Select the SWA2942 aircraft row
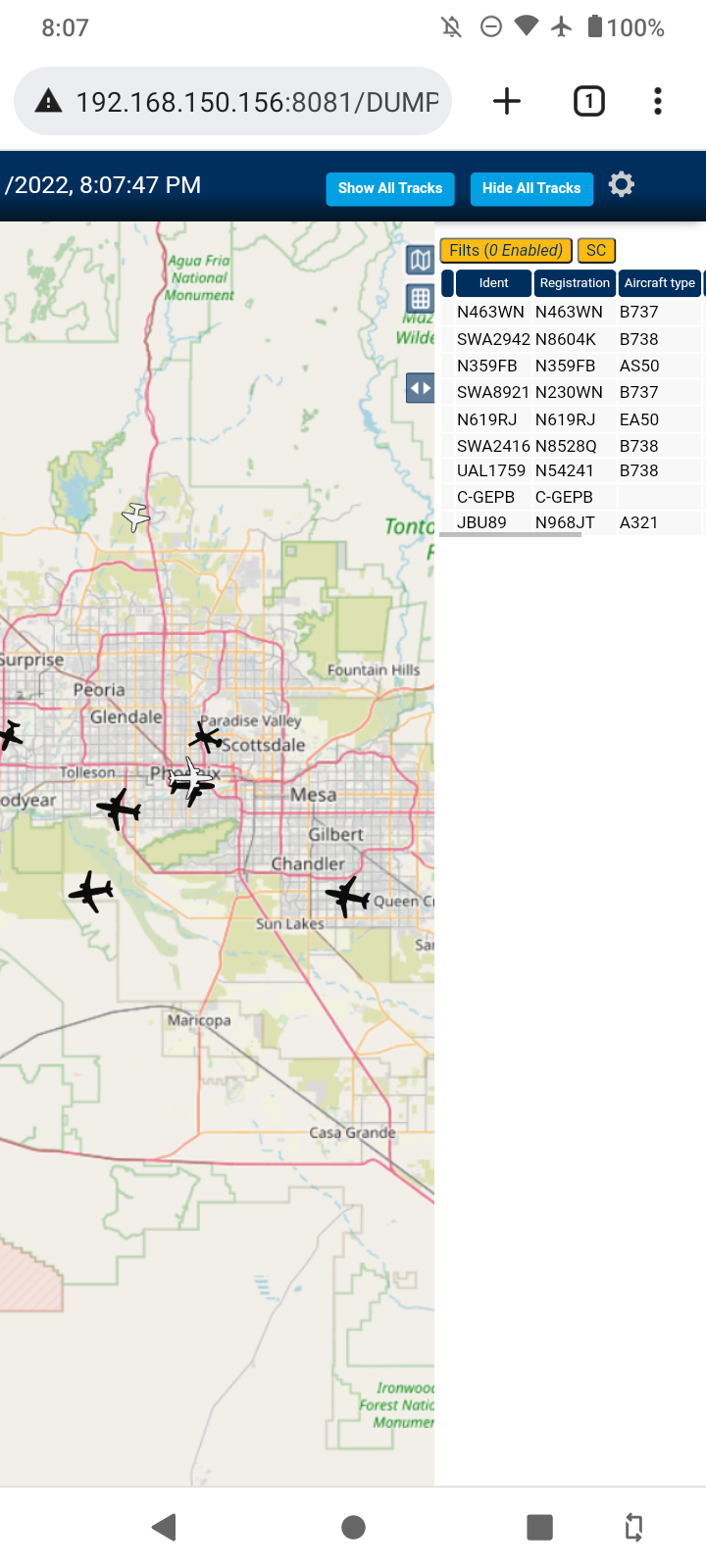Image resolution: width=706 pixels, height=1568 pixels. tap(572, 339)
